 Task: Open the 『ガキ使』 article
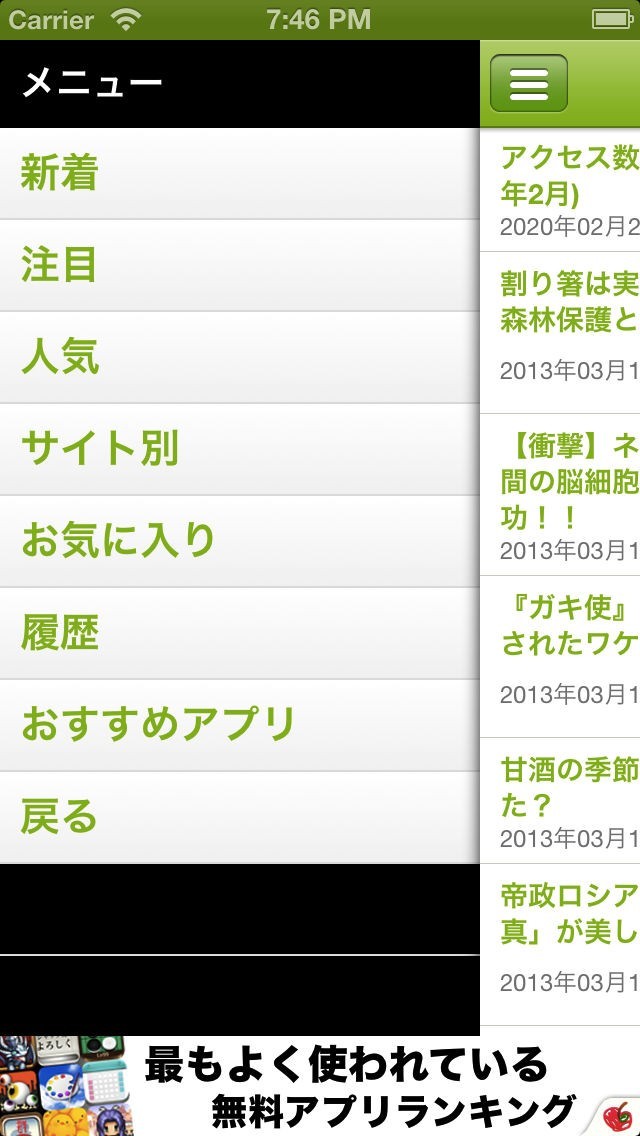(566, 650)
